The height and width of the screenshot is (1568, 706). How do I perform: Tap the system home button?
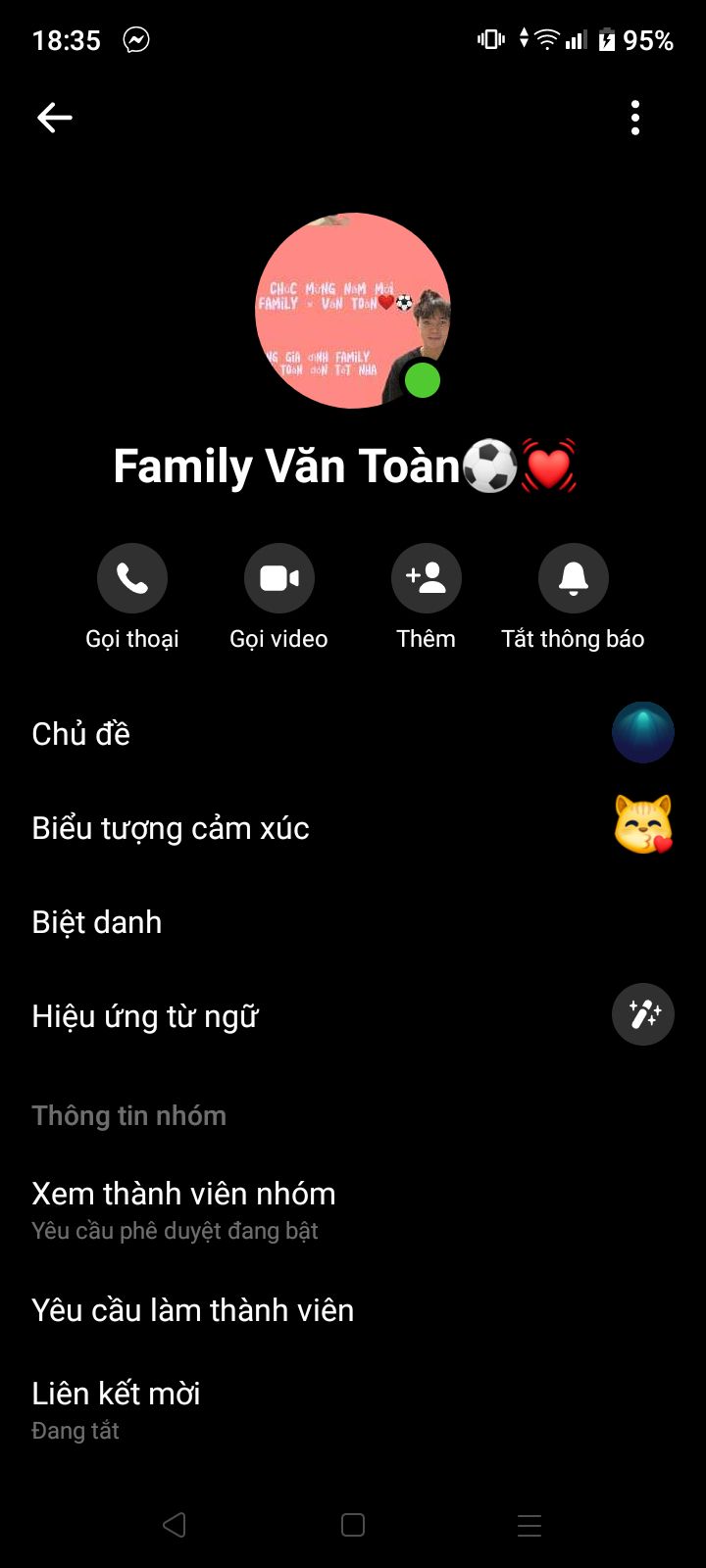tap(353, 1525)
